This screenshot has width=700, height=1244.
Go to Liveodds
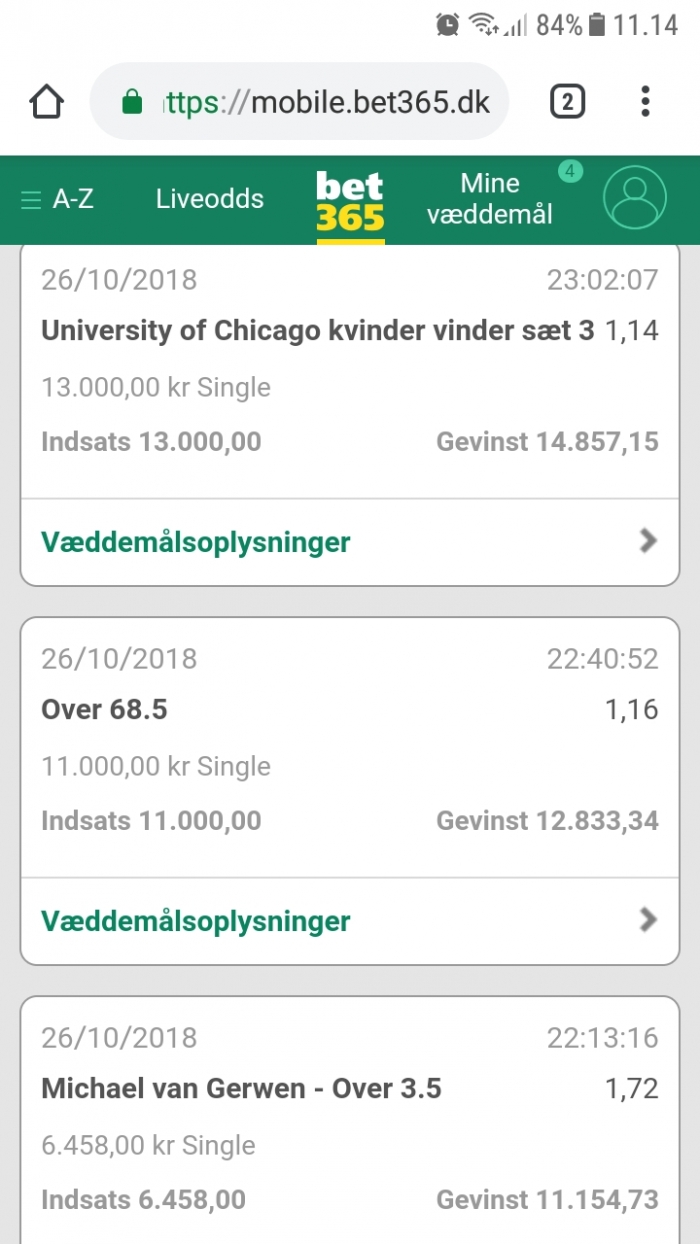coord(210,199)
